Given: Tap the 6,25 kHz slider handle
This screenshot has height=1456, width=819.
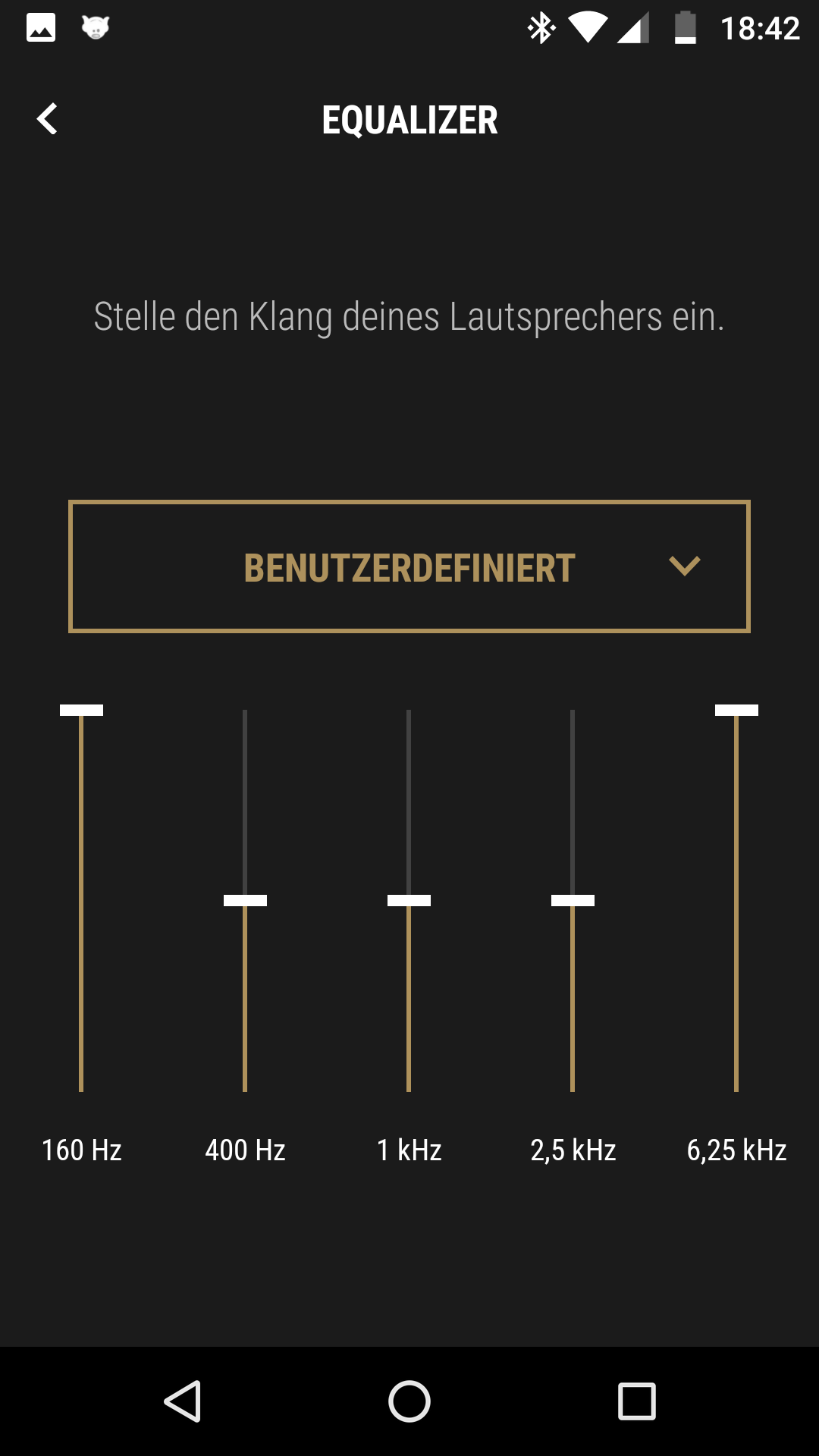Looking at the screenshot, I should [x=736, y=710].
